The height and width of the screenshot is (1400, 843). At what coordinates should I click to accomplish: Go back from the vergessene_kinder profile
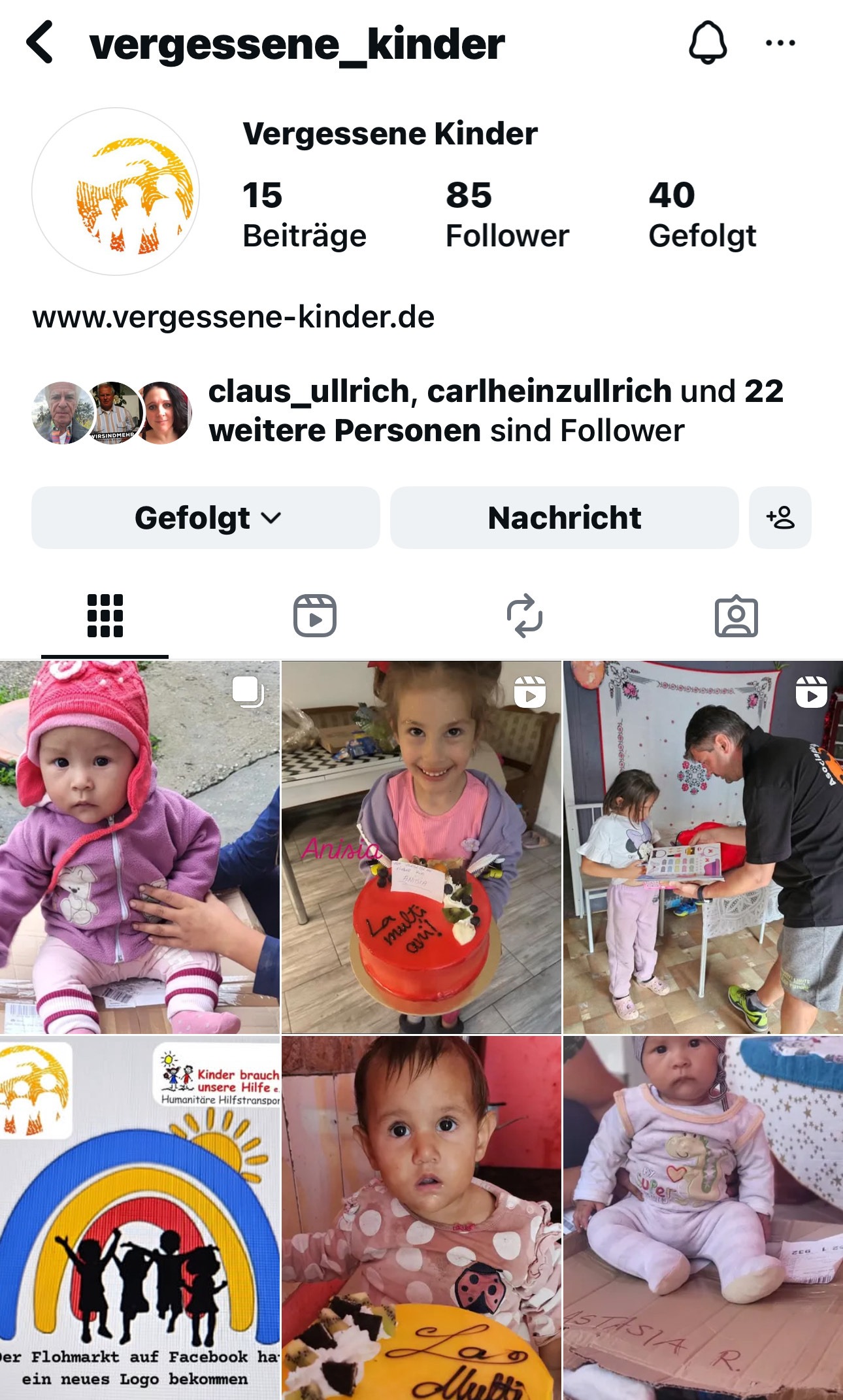[41, 43]
